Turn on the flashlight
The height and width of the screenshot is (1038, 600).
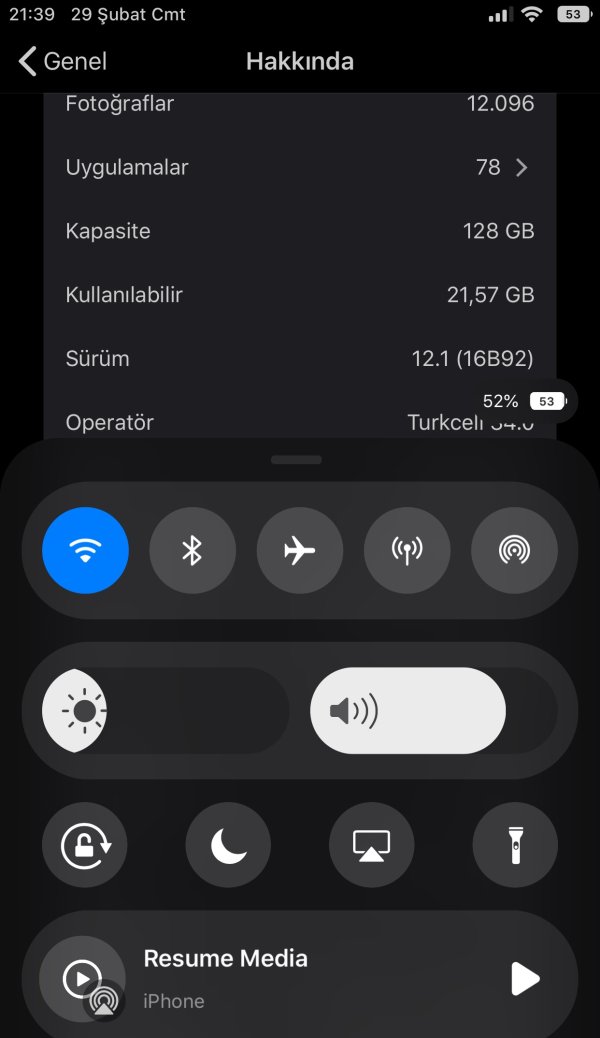(515, 845)
